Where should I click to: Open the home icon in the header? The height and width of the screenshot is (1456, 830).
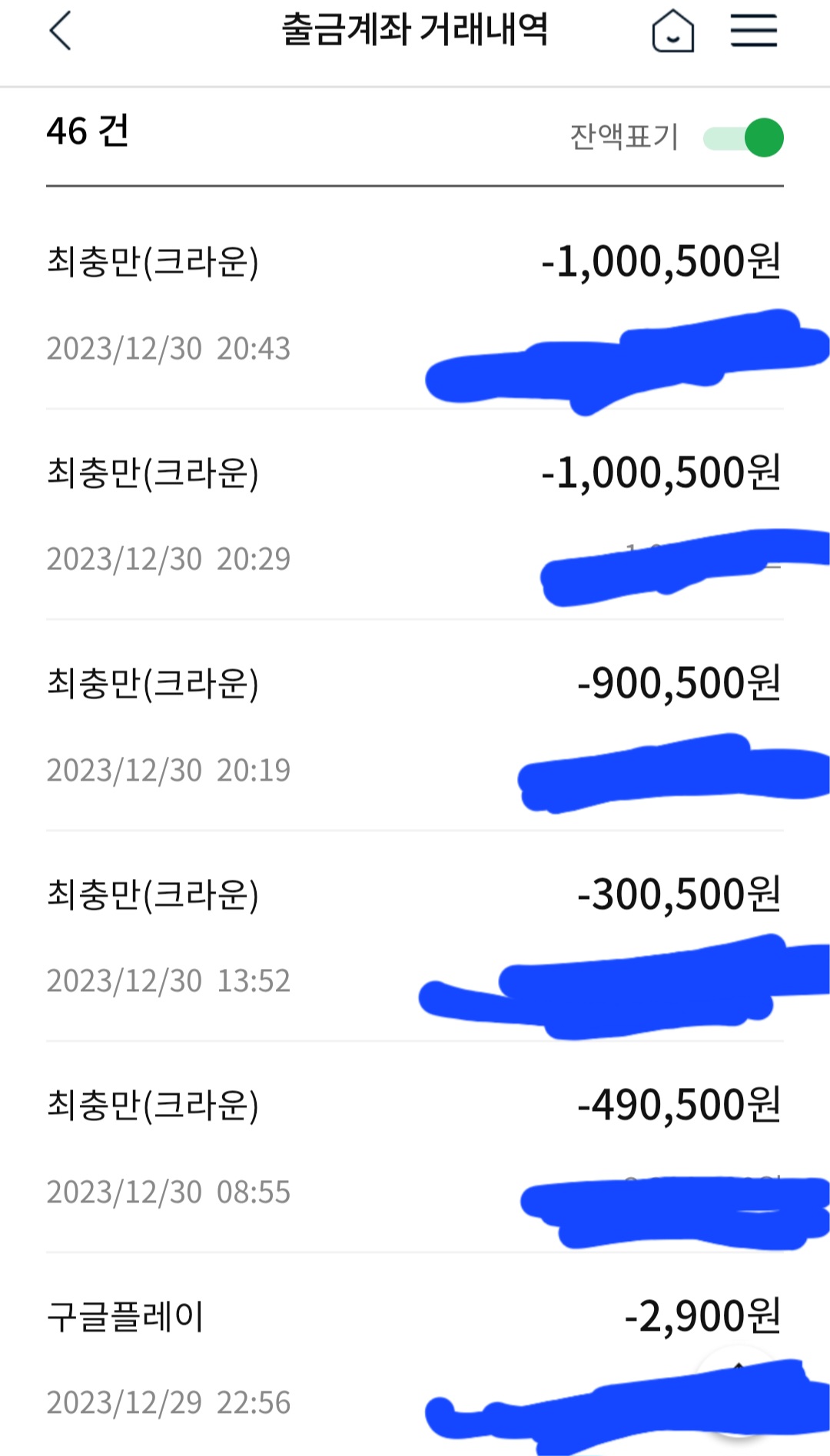tap(672, 32)
